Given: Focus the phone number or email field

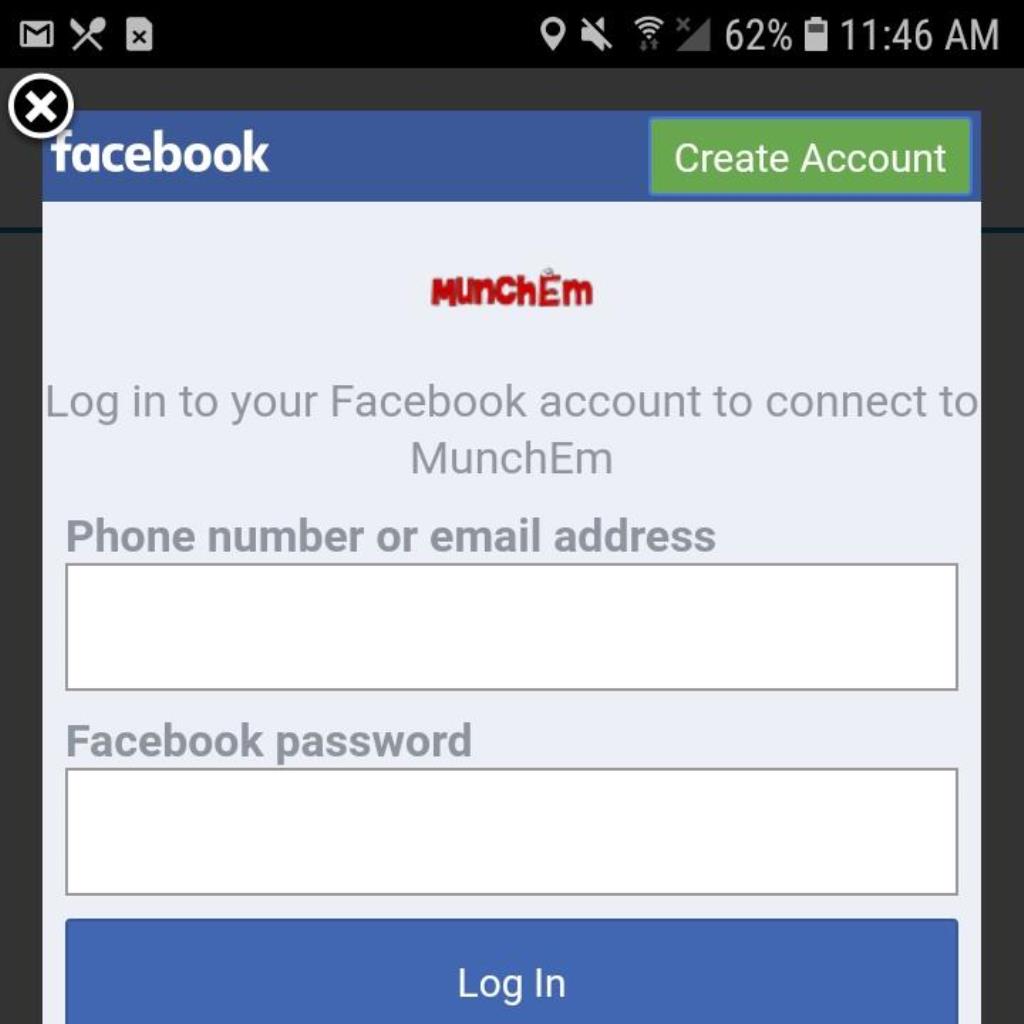Looking at the screenshot, I should [x=511, y=627].
